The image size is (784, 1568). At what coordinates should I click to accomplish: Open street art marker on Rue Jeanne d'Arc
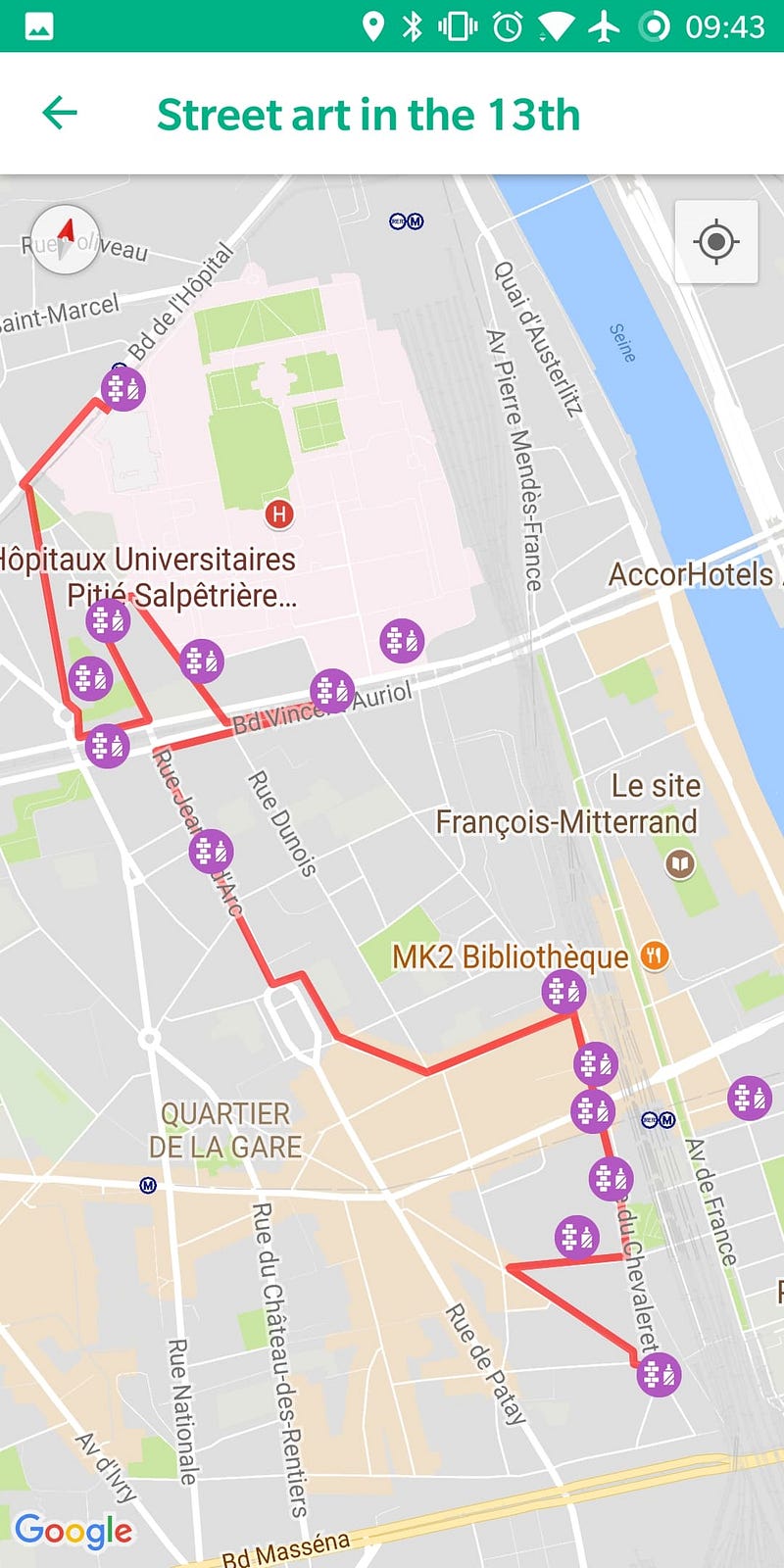211,852
